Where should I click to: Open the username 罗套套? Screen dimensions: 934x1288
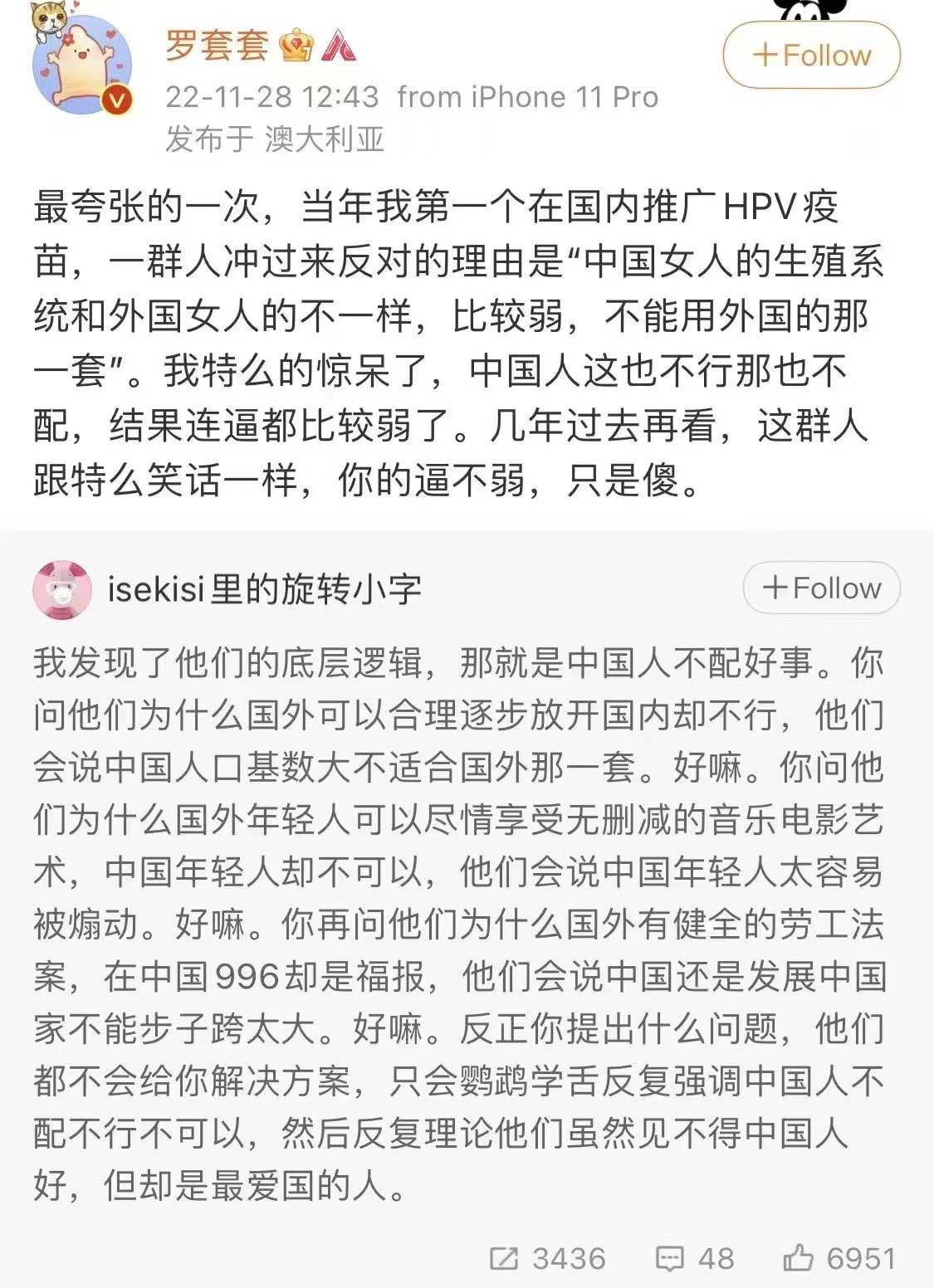[x=218, y=44]
